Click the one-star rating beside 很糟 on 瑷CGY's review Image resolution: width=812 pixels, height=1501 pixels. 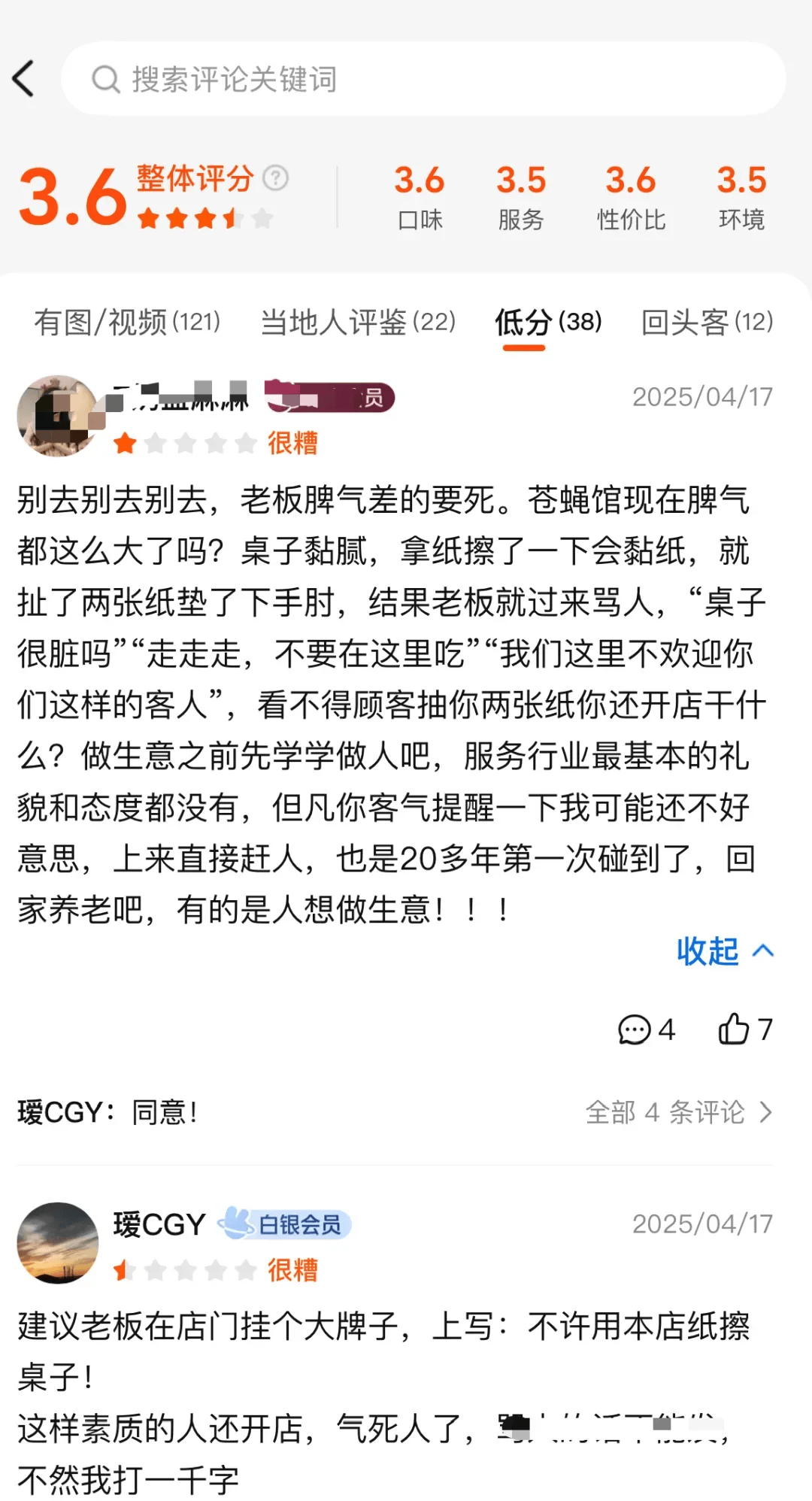point(184,1269)
